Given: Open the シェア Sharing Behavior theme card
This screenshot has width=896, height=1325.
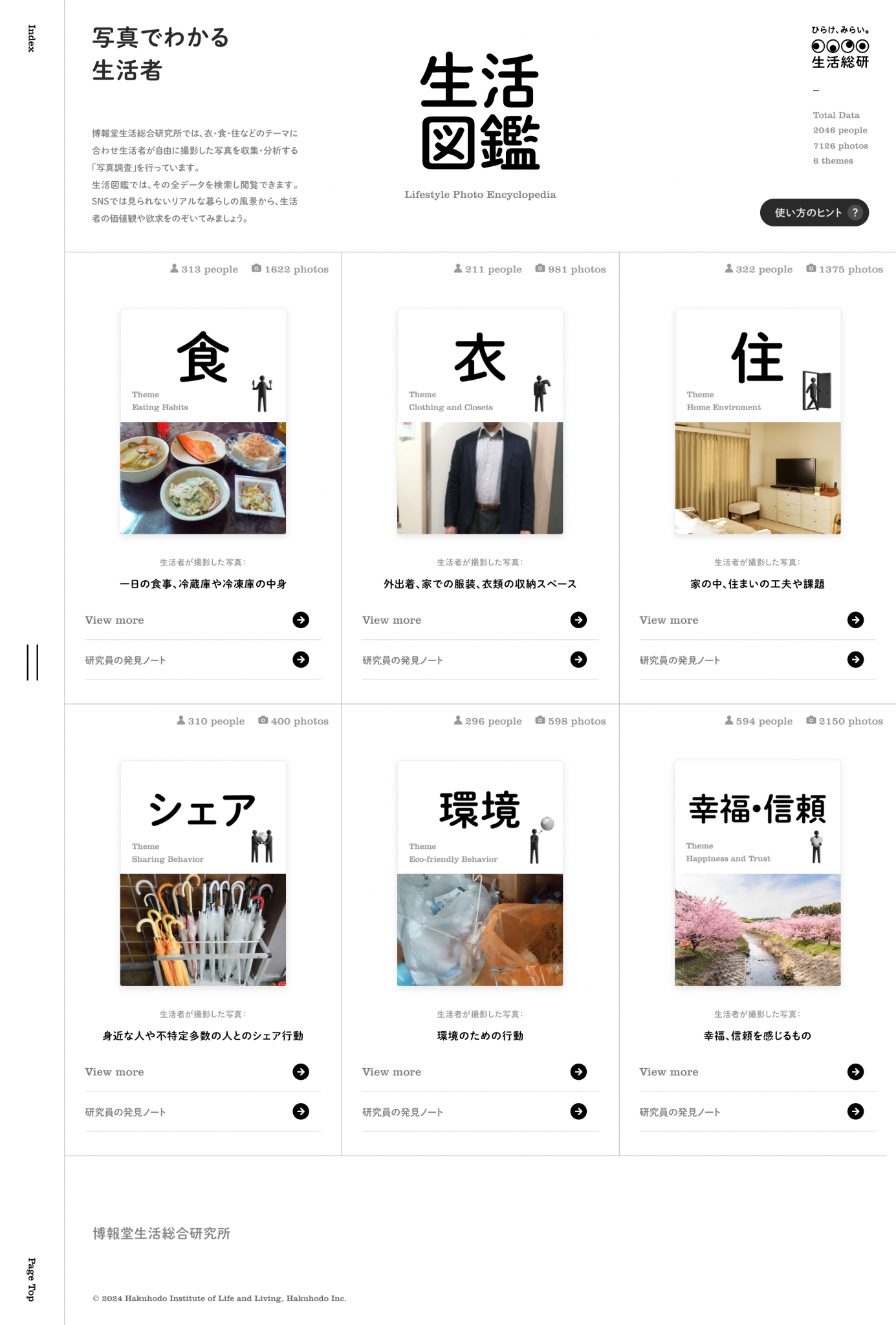Looking at the screenshot, I should (x=203, y=873).
